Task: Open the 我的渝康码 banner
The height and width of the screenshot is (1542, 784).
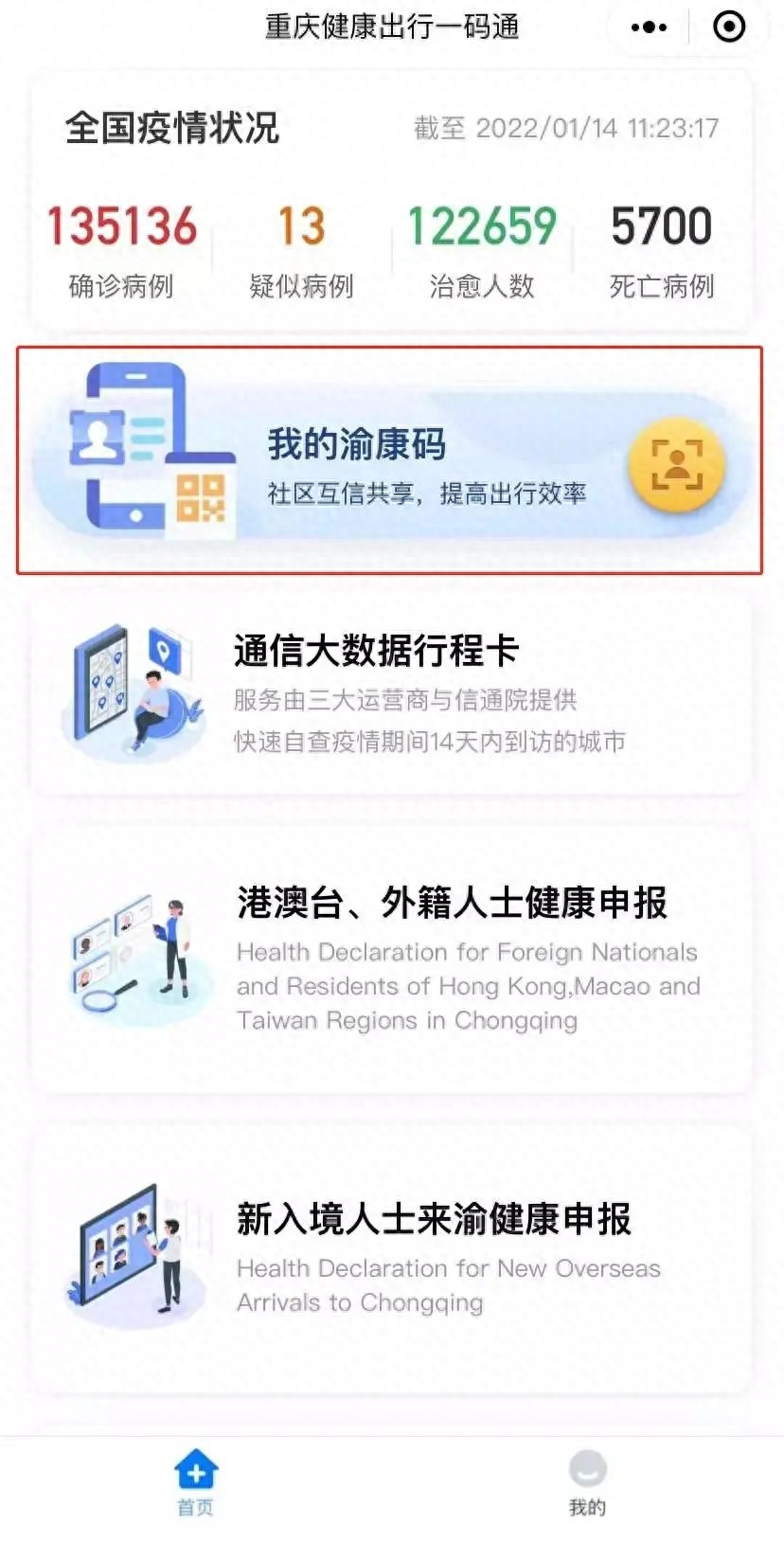Action: 390,461
